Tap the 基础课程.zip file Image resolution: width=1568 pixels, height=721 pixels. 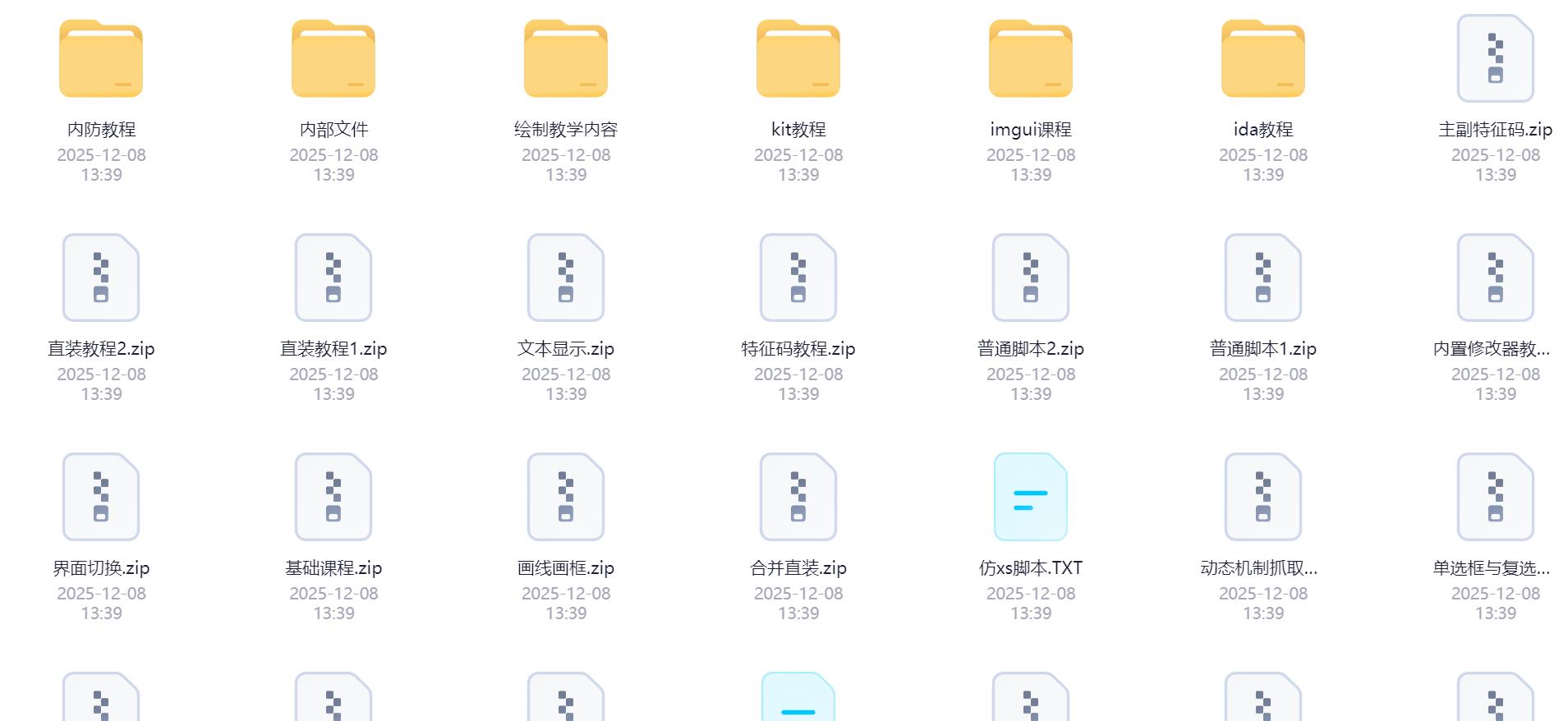333,498
